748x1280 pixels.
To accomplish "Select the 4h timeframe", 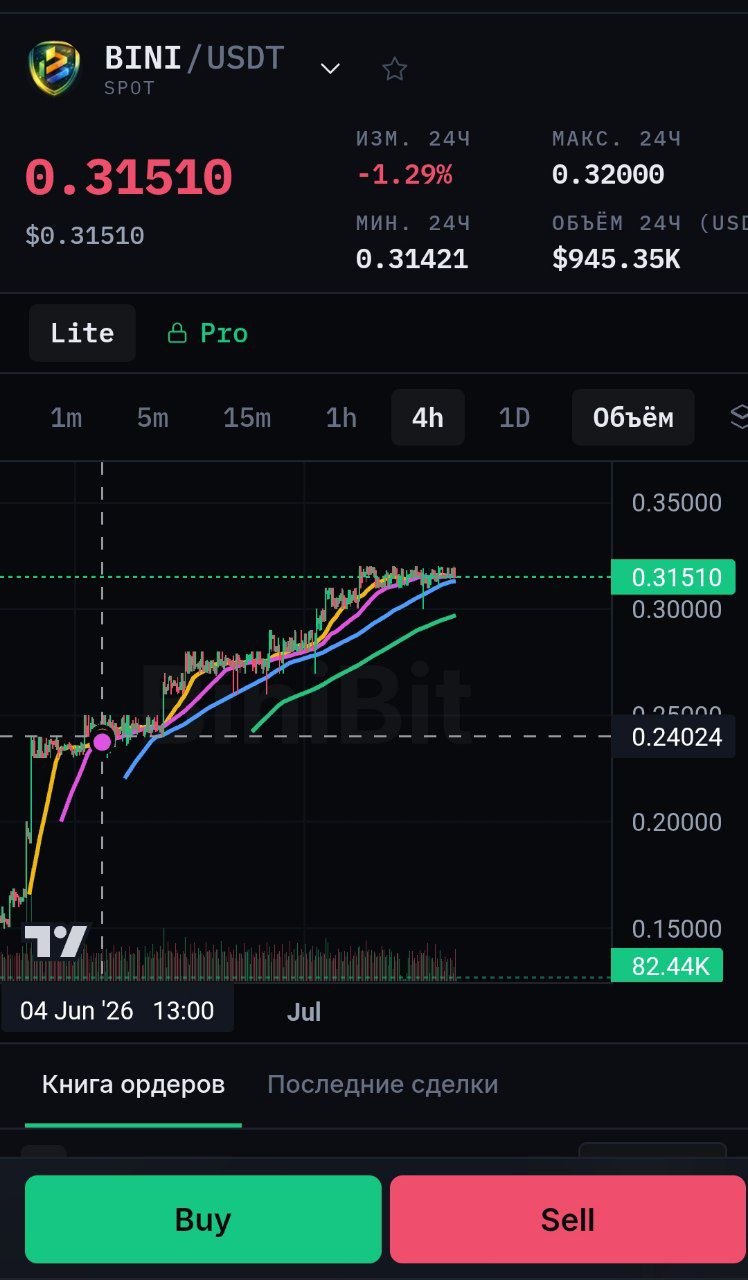I will pyautogui.click(x=428, y=417).
